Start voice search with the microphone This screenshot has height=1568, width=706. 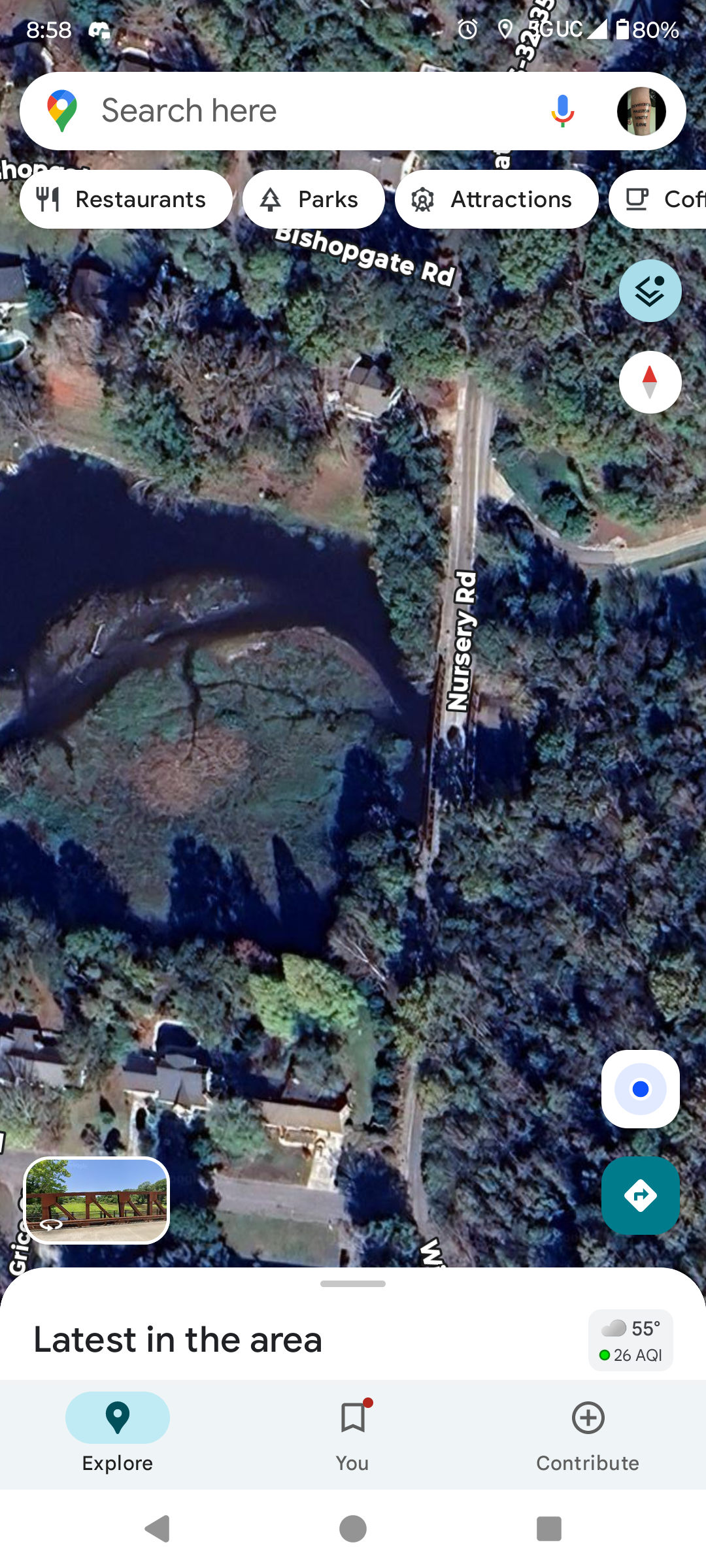(562, 111)
